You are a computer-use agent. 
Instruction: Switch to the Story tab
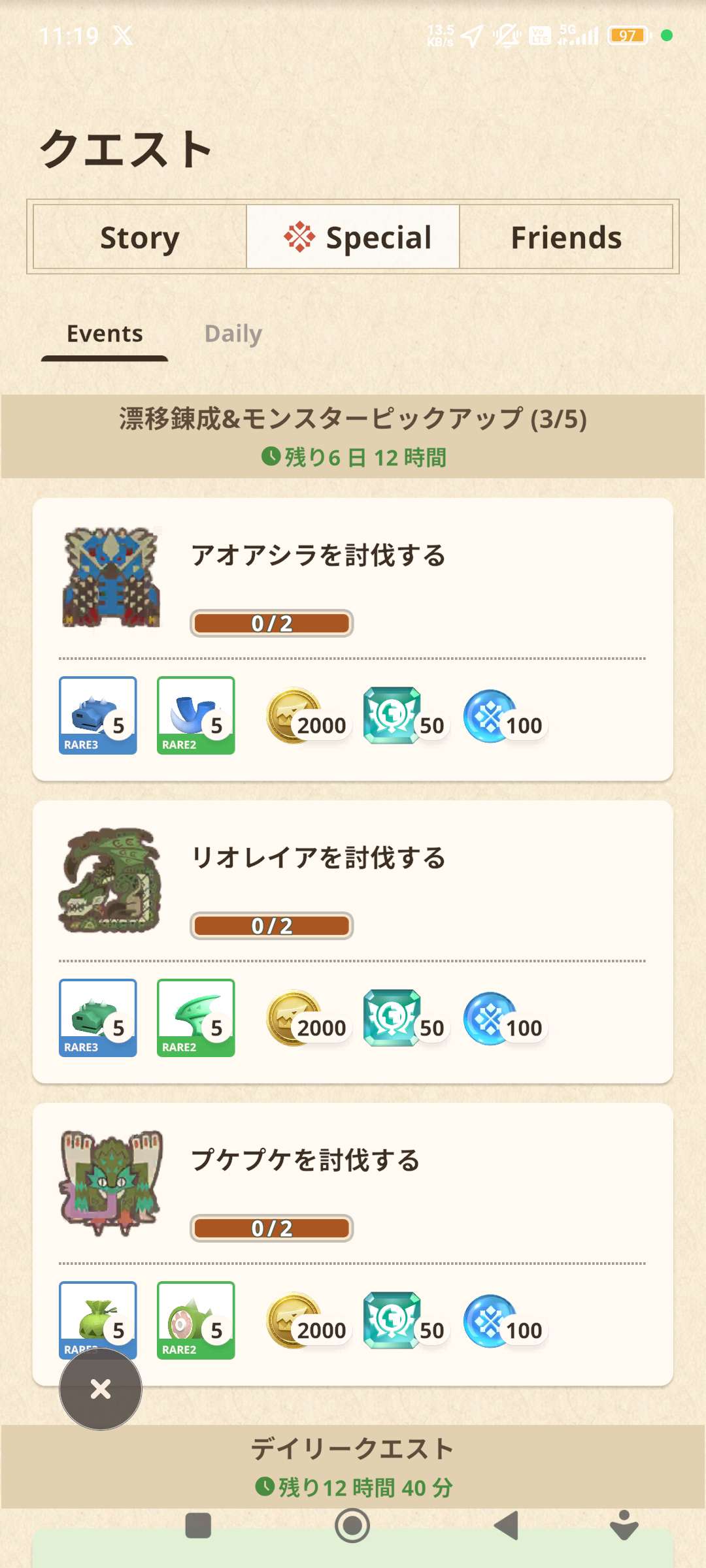pyautogui.click(x=140, y=237)
